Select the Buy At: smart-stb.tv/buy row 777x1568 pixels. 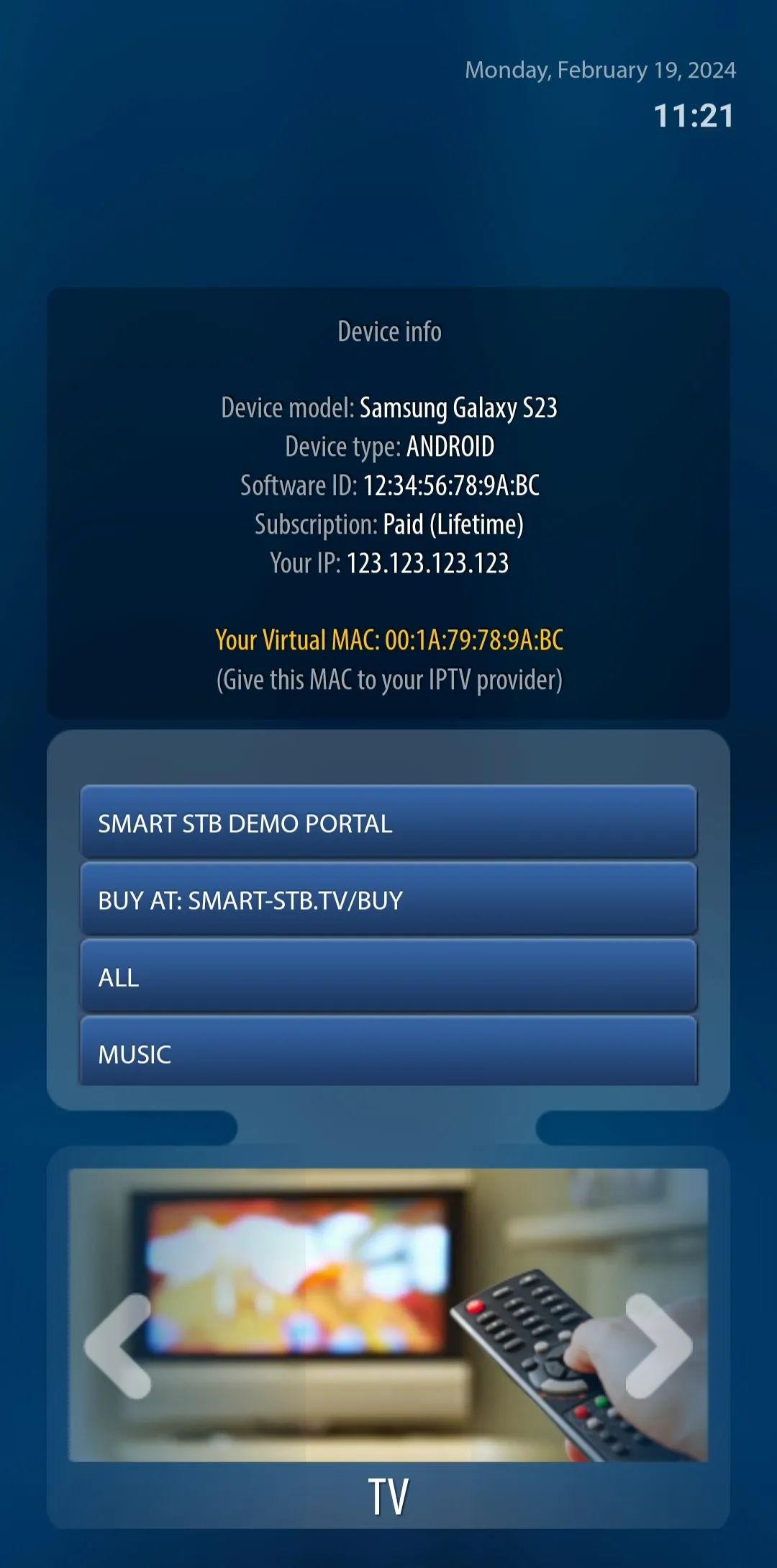388,900
